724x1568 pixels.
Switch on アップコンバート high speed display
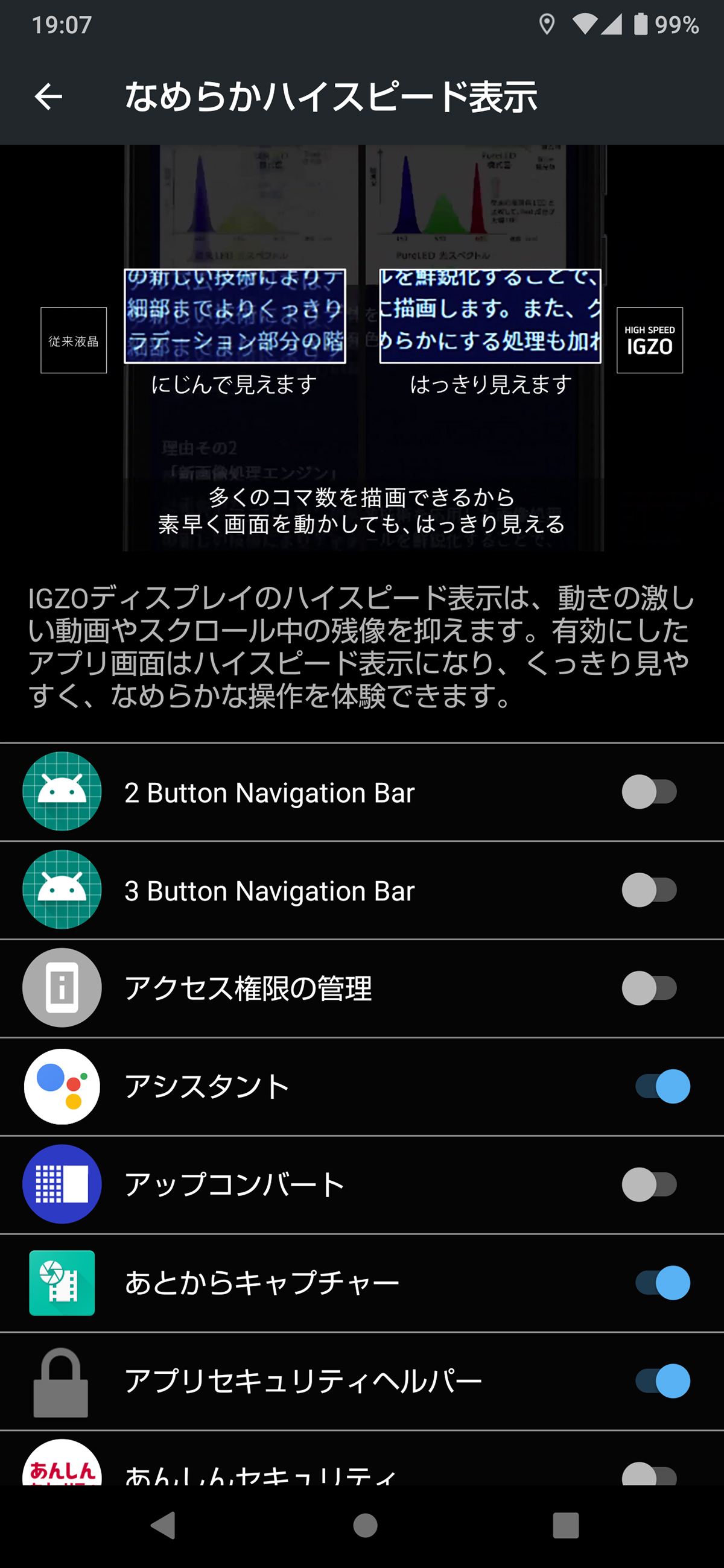coord(649,1184)
